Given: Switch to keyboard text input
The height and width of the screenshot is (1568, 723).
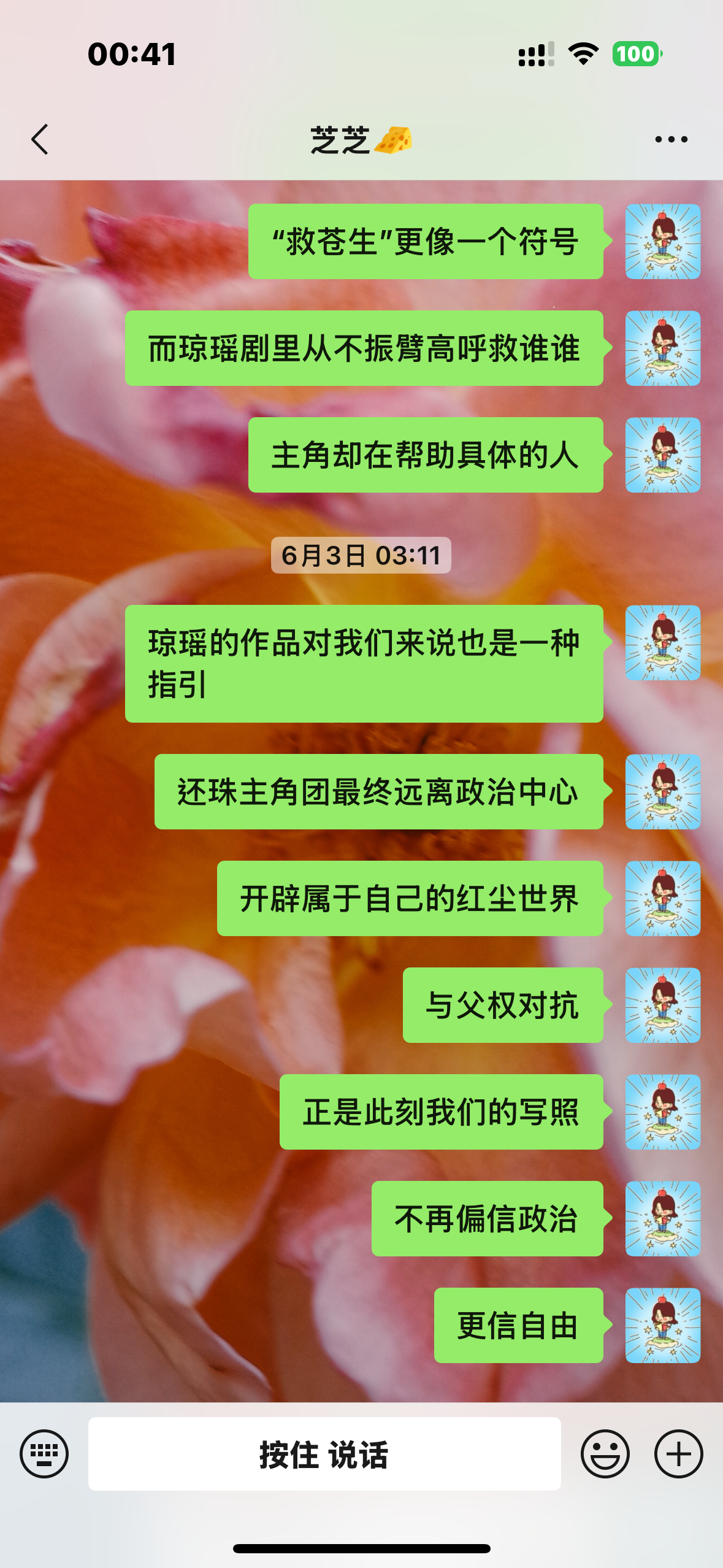Looking at the screenshot, I should point(44,1453).
